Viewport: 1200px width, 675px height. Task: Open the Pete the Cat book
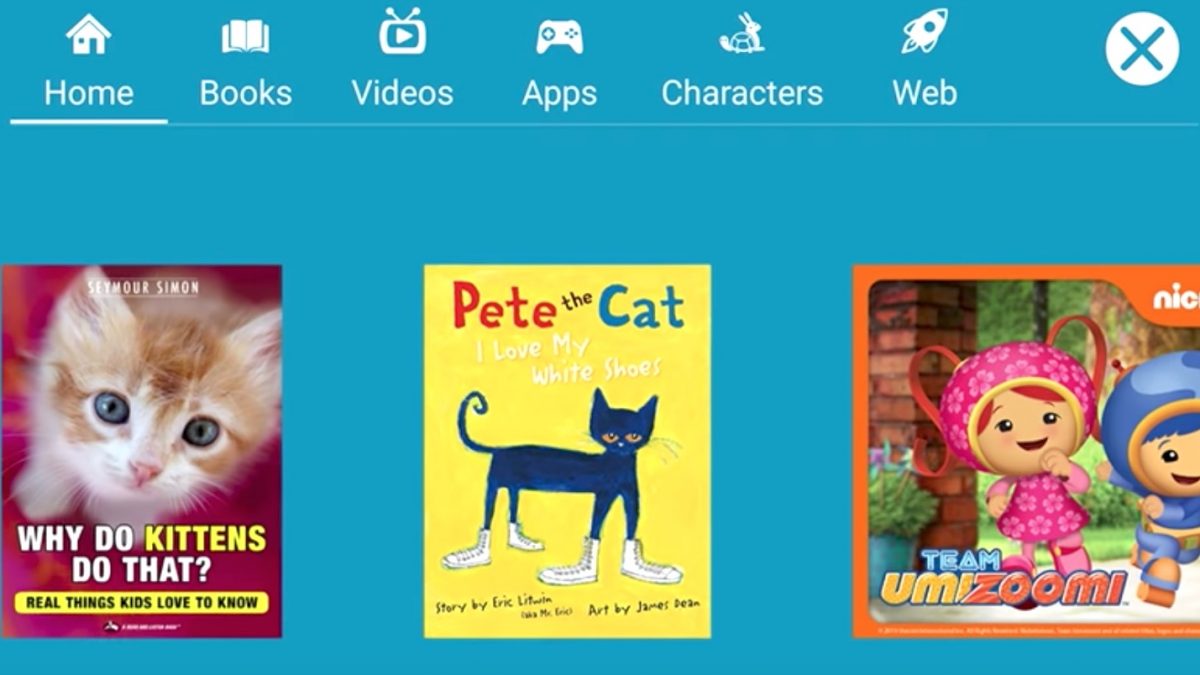click(x=567, y=450)
